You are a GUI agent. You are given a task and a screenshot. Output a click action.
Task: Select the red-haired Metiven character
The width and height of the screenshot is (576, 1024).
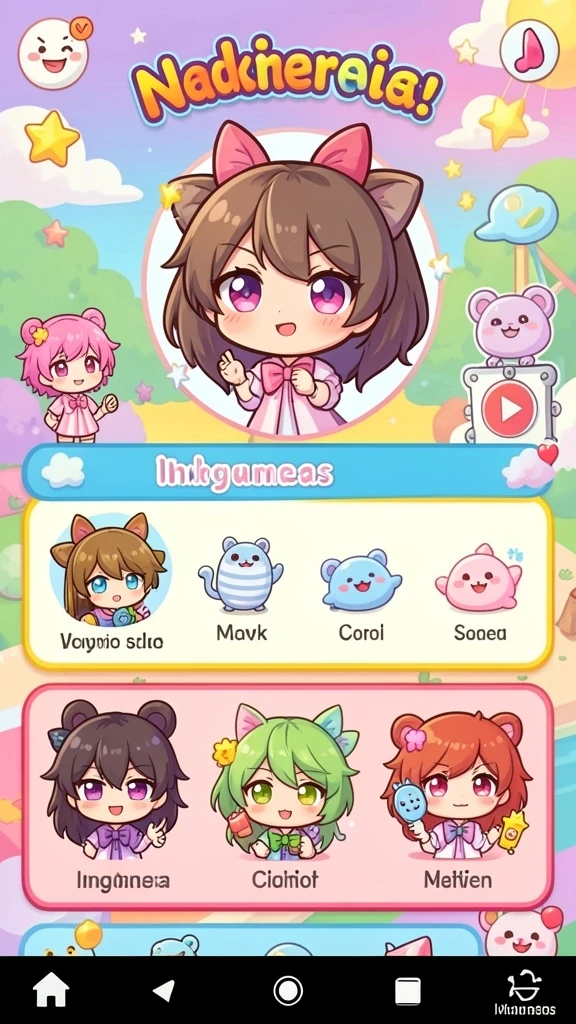[457, 798]
